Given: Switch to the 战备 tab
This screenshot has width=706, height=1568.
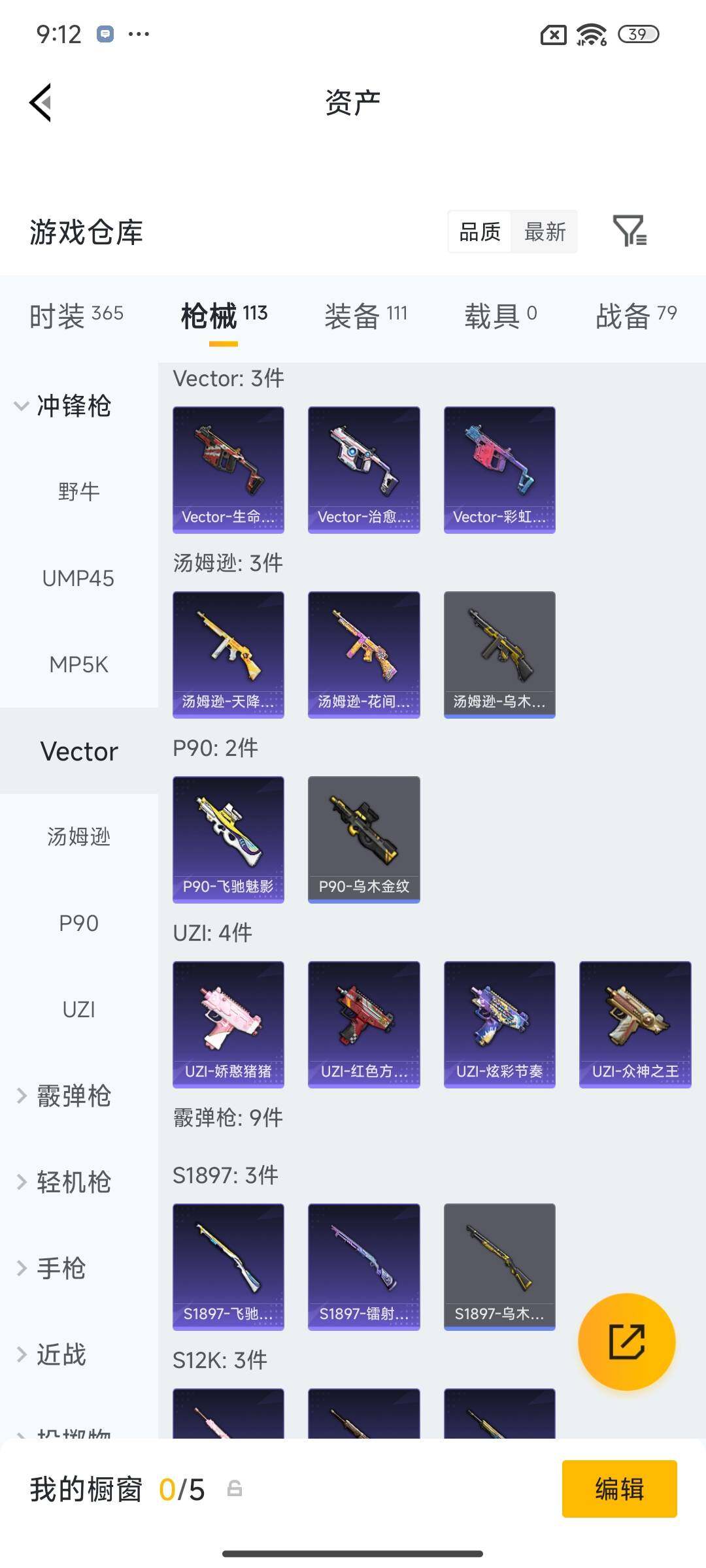Looking at the screenshot, I should click(x=635, y=316).
